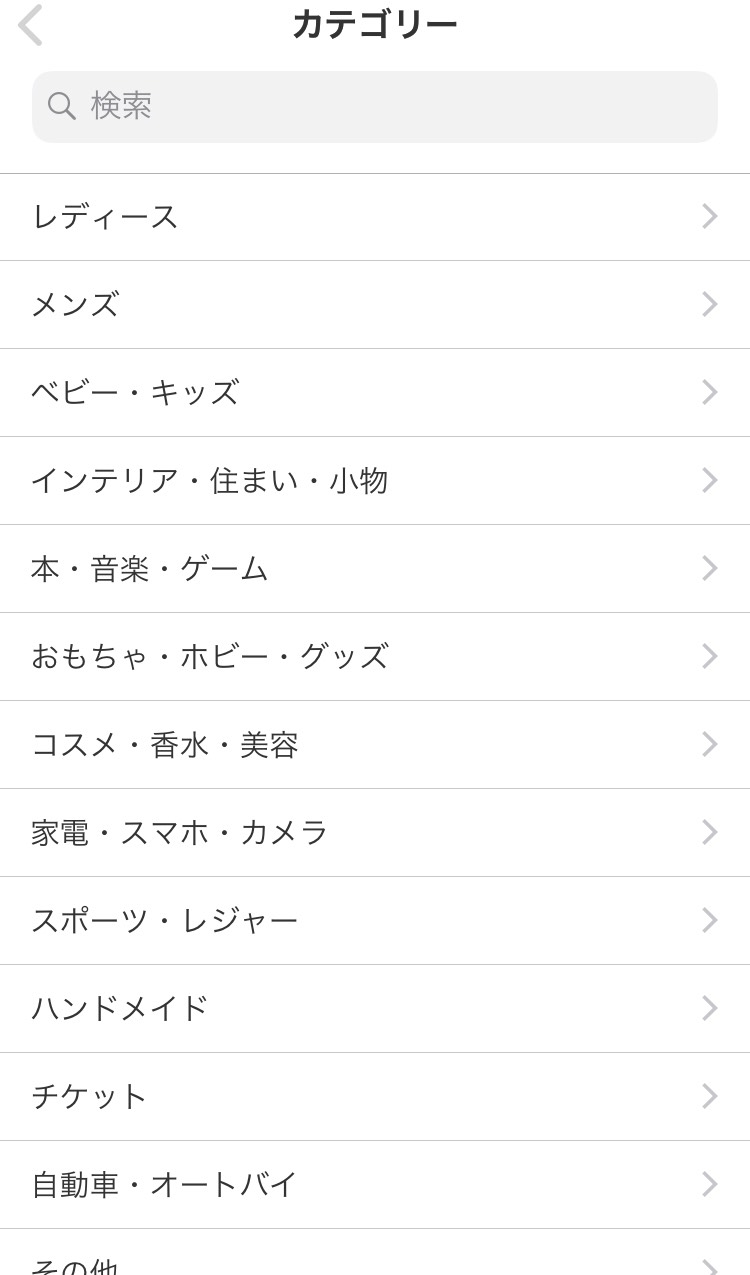Choose インテリア・住まい・小物
This screenshot has width=750, height=1275.
point(375,481)
